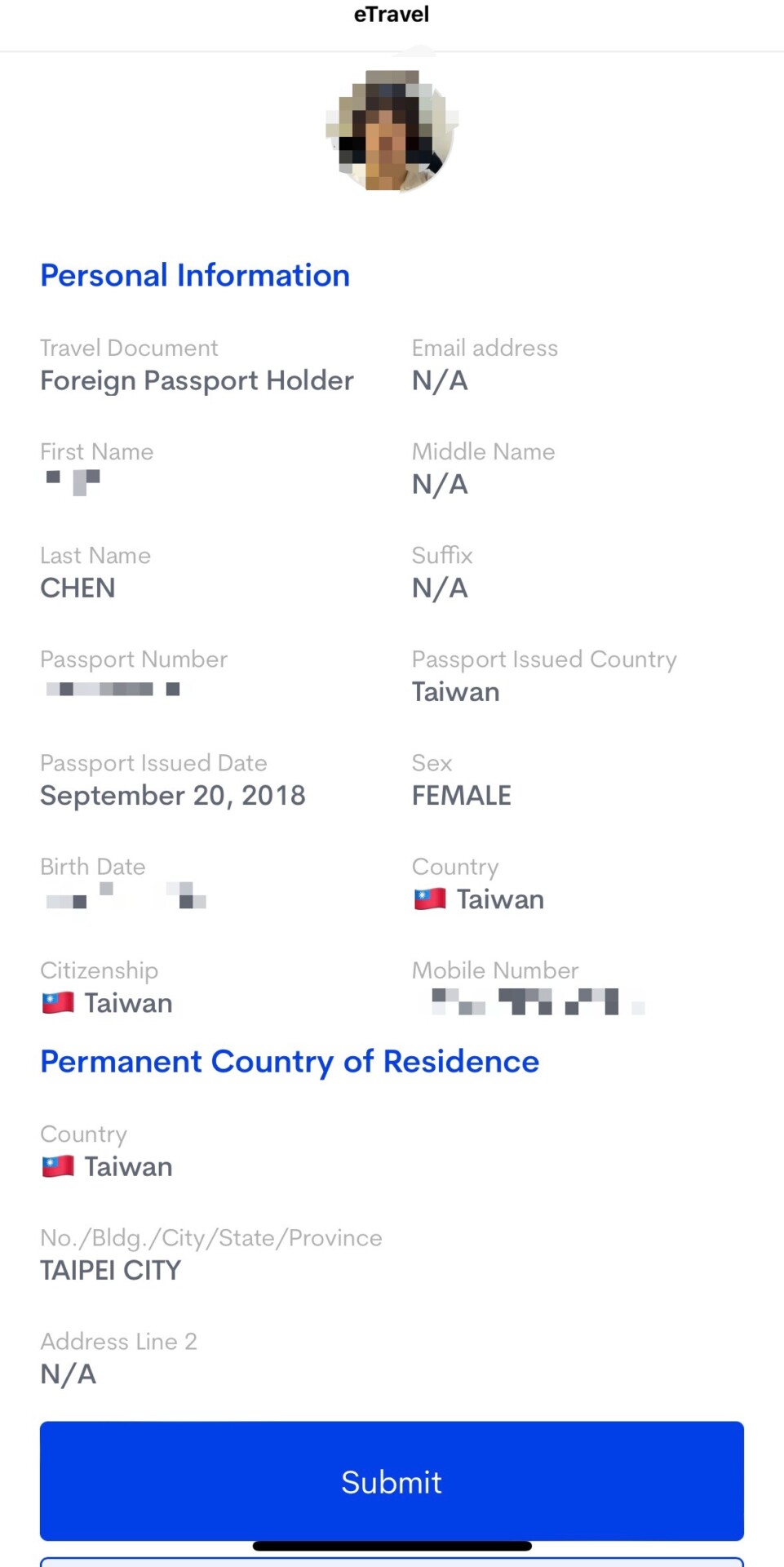
Task: Click the Passport Issued Date September 20, 2018
Action: point(173,794)
